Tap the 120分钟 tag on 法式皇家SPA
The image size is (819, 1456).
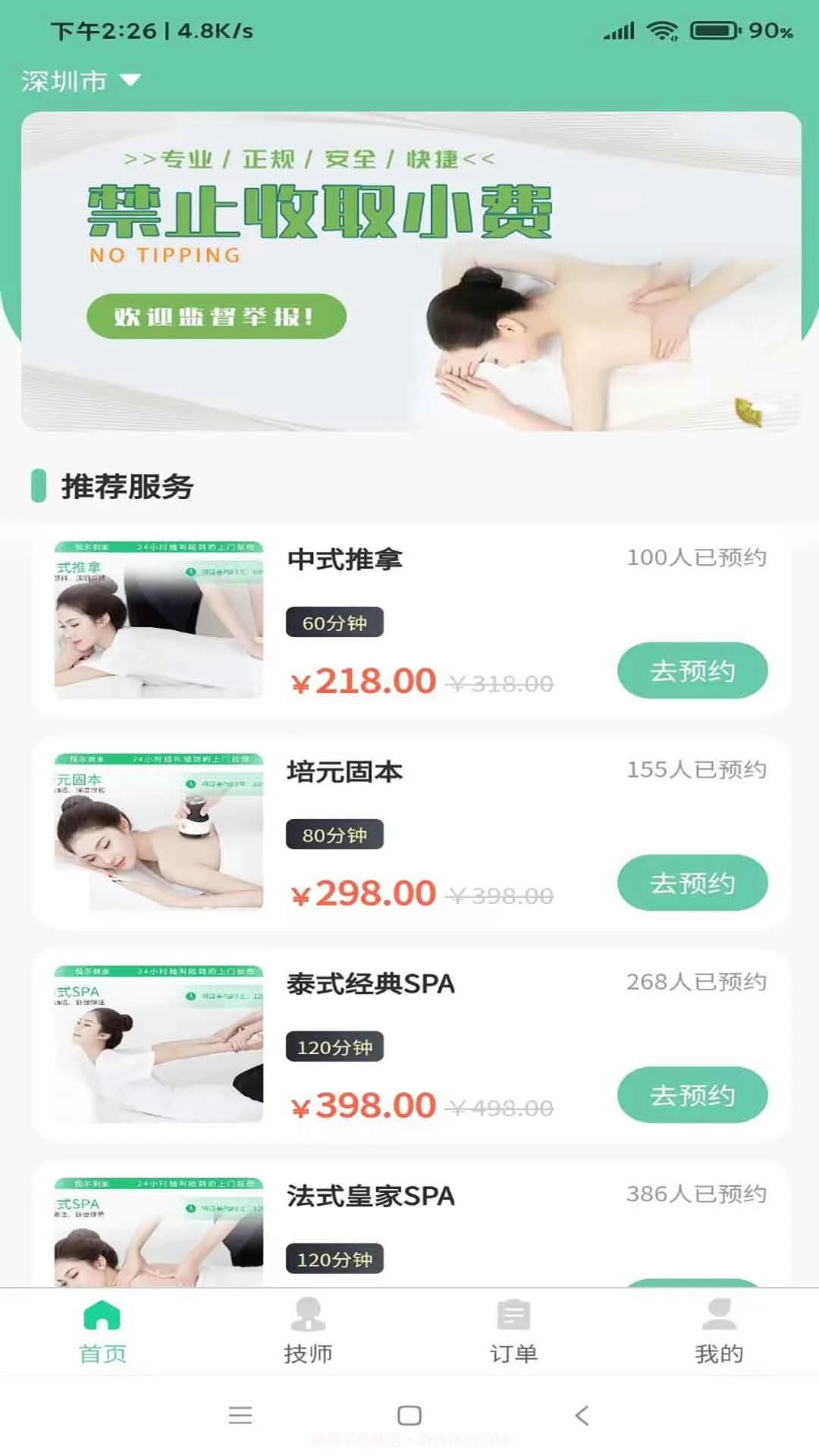tap(334, 1259)
